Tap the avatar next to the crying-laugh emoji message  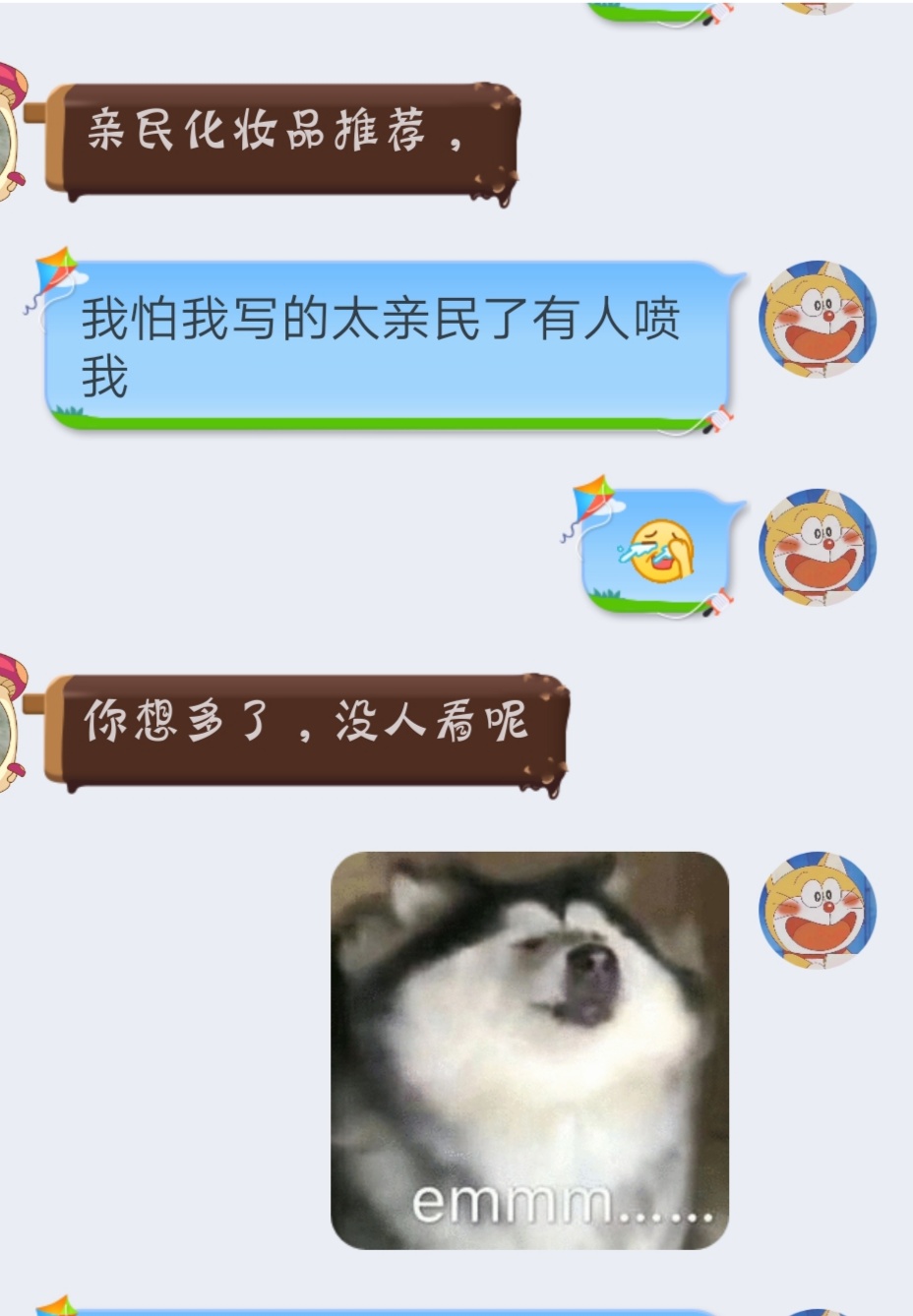816,547
